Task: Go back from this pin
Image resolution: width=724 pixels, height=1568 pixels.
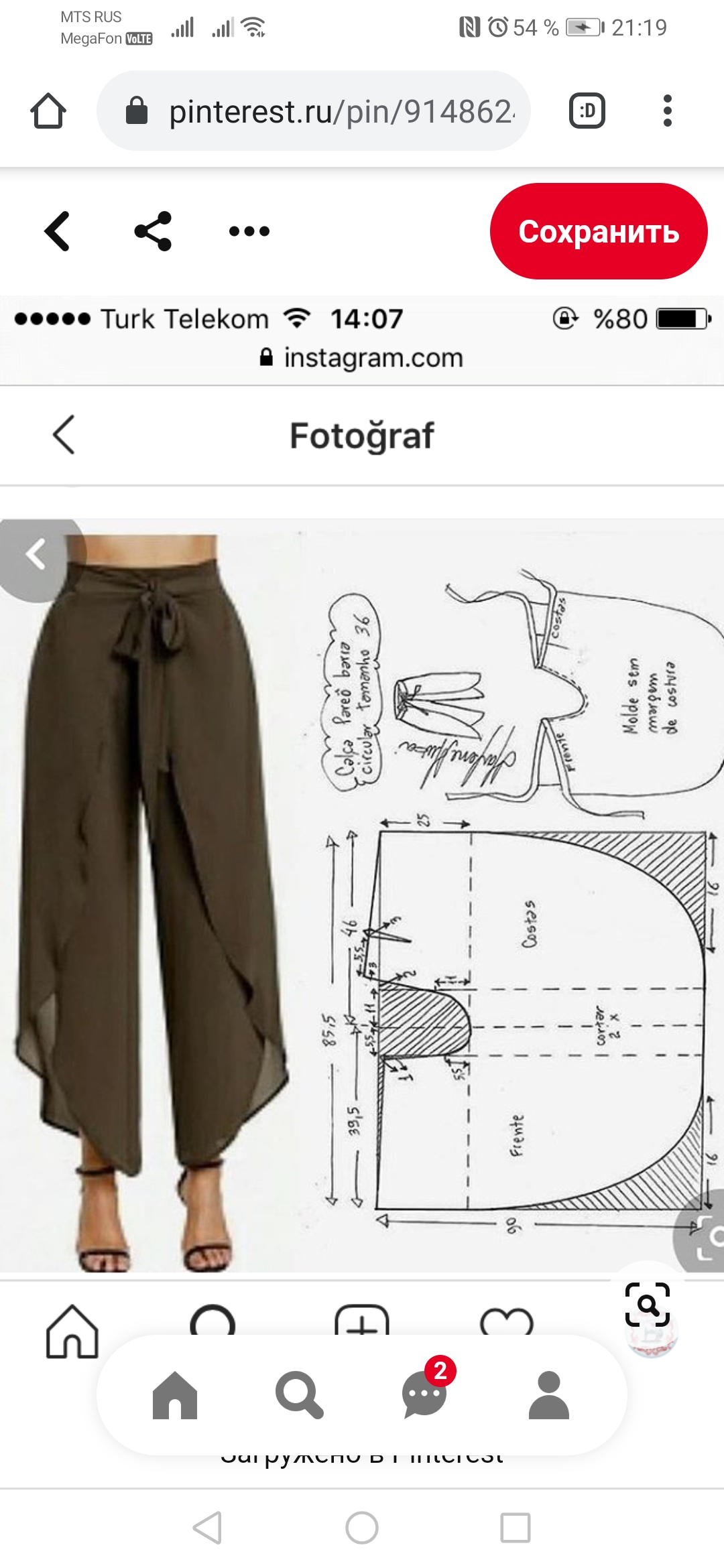Action: tap(58, 231)
